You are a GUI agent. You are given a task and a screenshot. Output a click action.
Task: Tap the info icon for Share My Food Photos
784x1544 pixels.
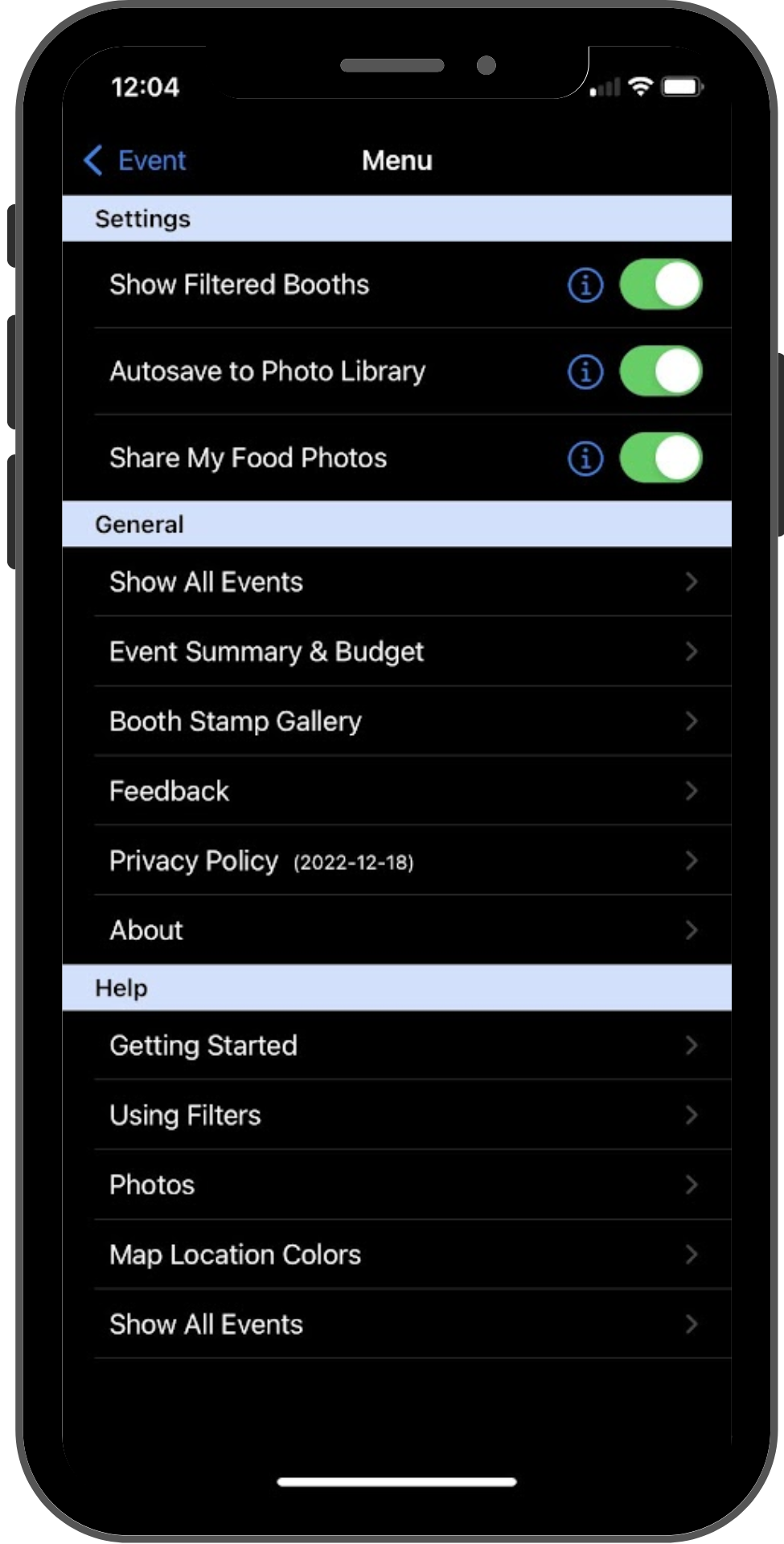click(x=585, y=458)
